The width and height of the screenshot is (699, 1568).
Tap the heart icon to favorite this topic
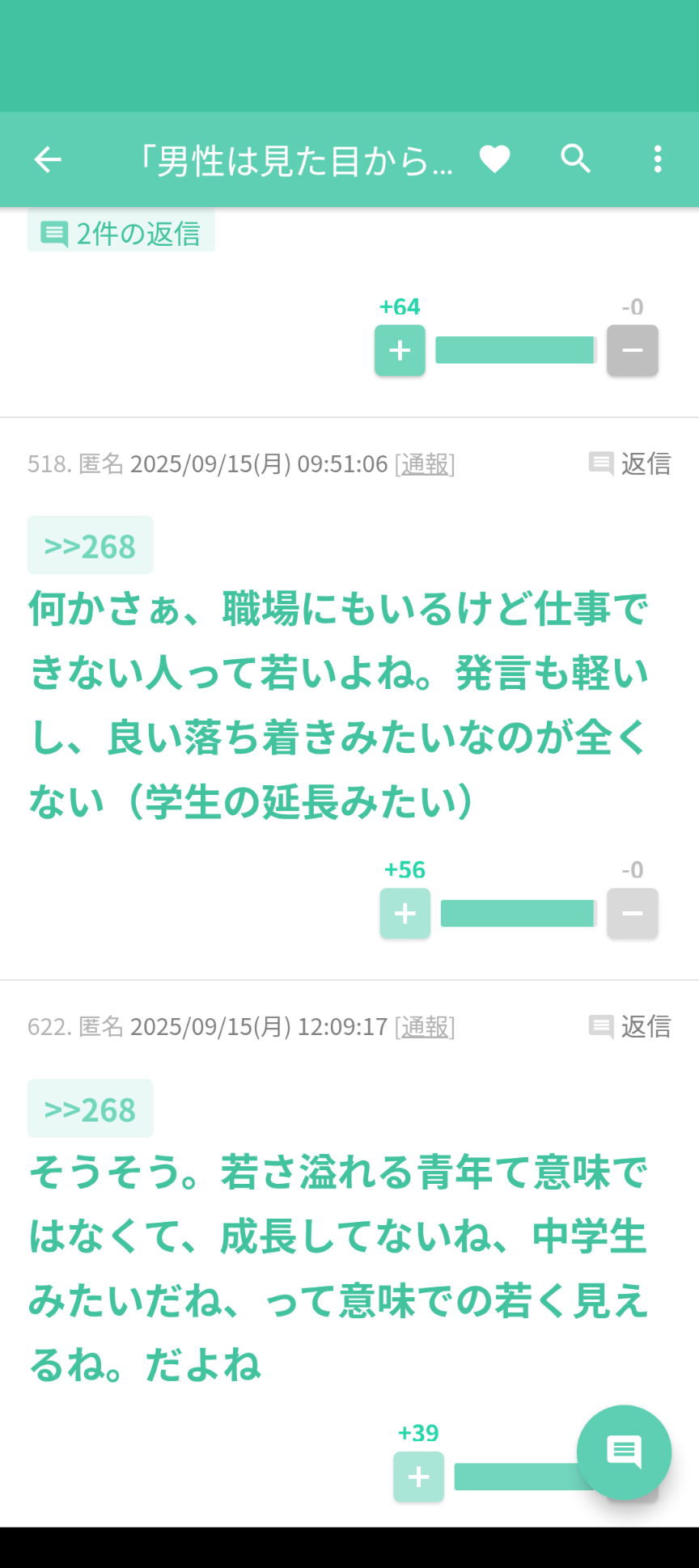click(x=496, y=159)
